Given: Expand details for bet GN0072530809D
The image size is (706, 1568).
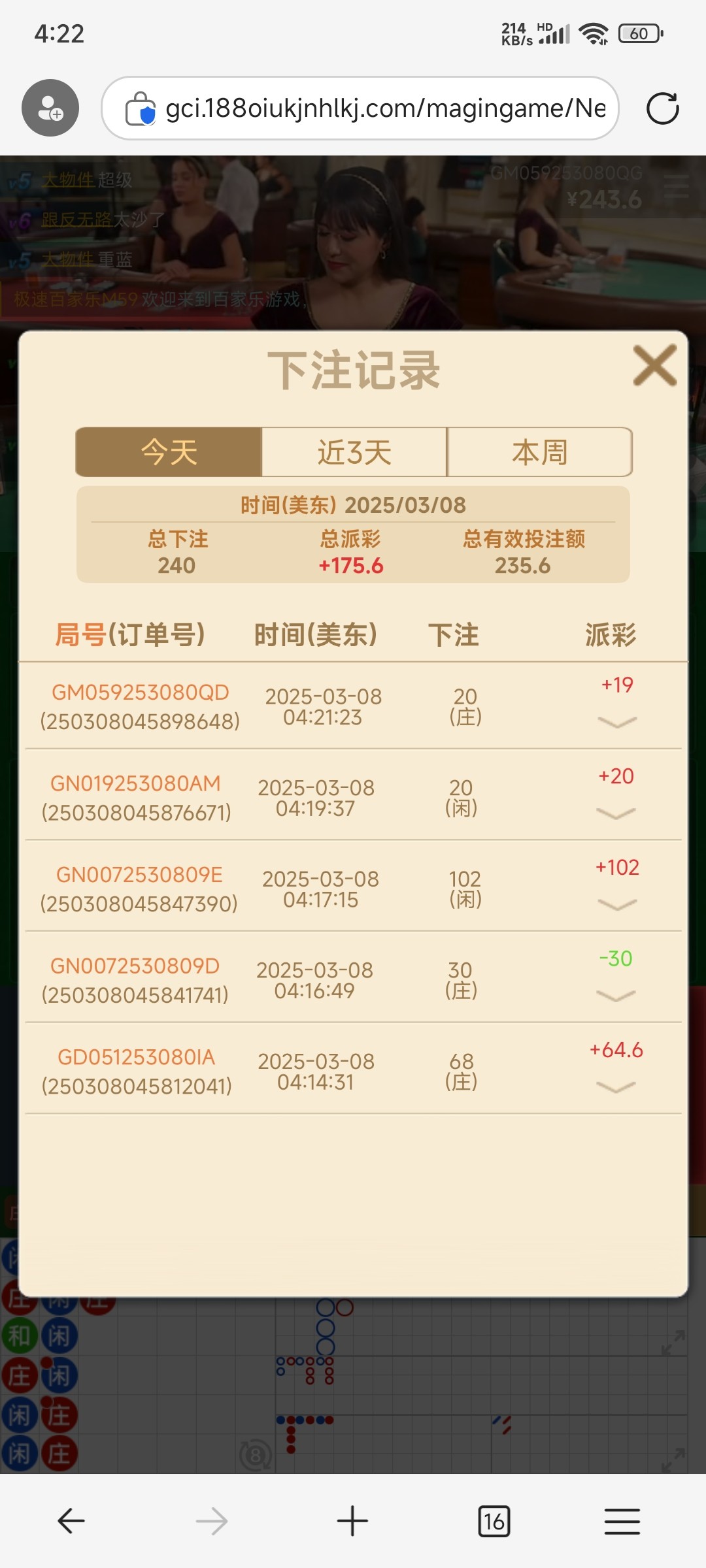Looking at the screenshot, I should point(616,996).
